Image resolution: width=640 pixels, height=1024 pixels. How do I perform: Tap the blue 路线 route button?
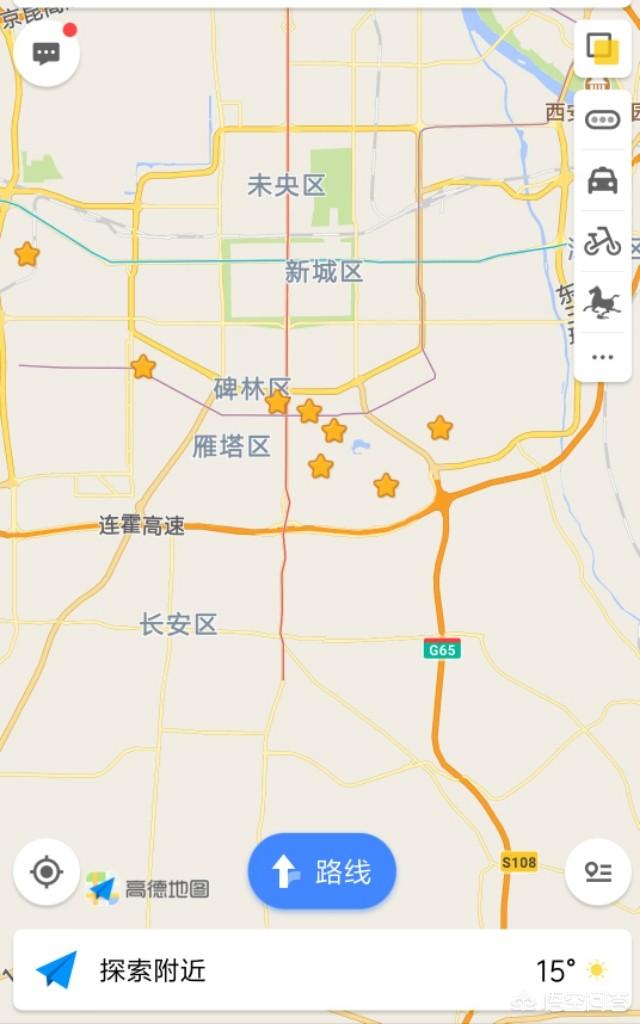322,871
